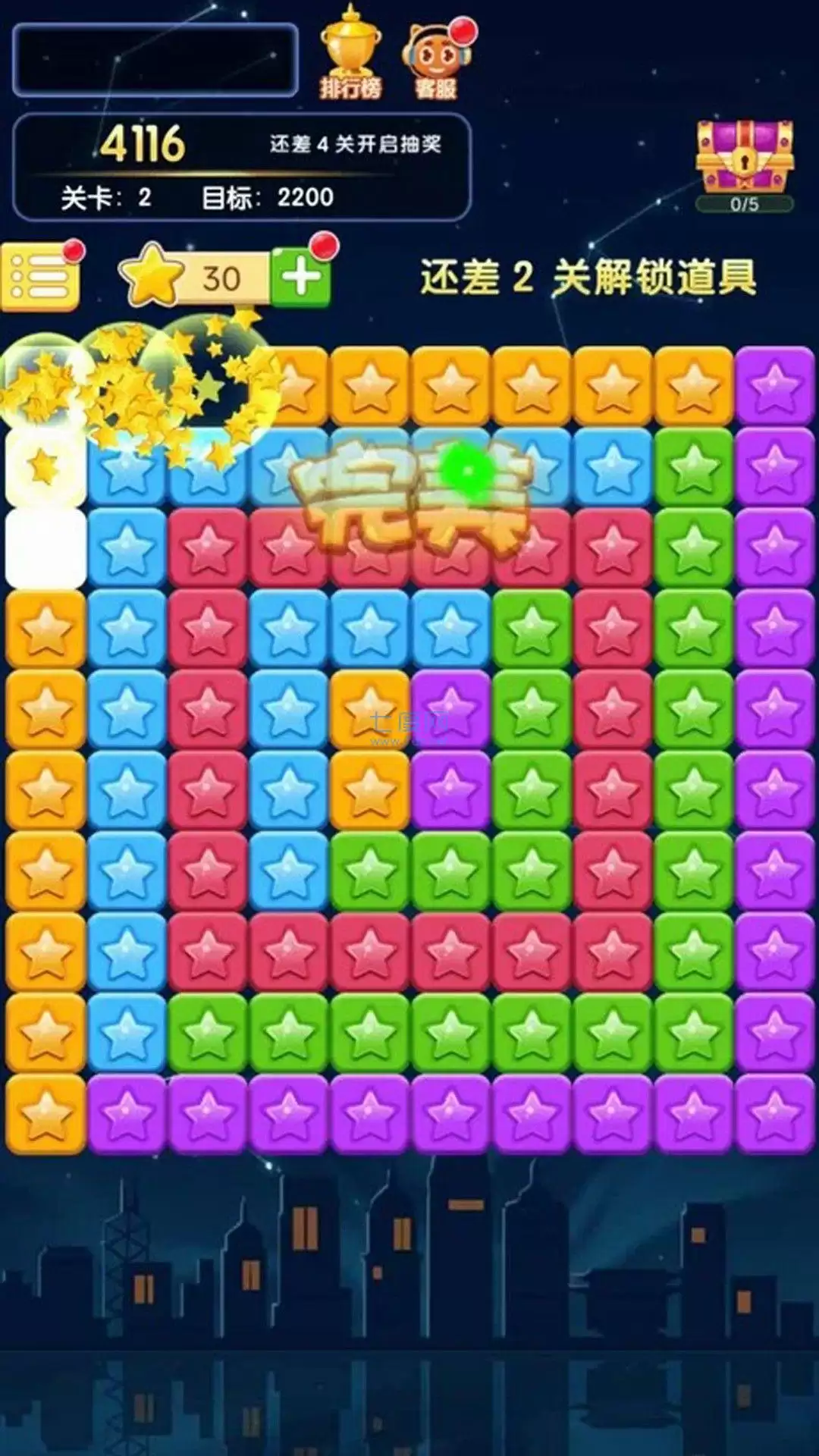This screenshot has height=1456, width=819.
Task: Open the 排行榜 leaderboard trophy
Action: point(350,53)
